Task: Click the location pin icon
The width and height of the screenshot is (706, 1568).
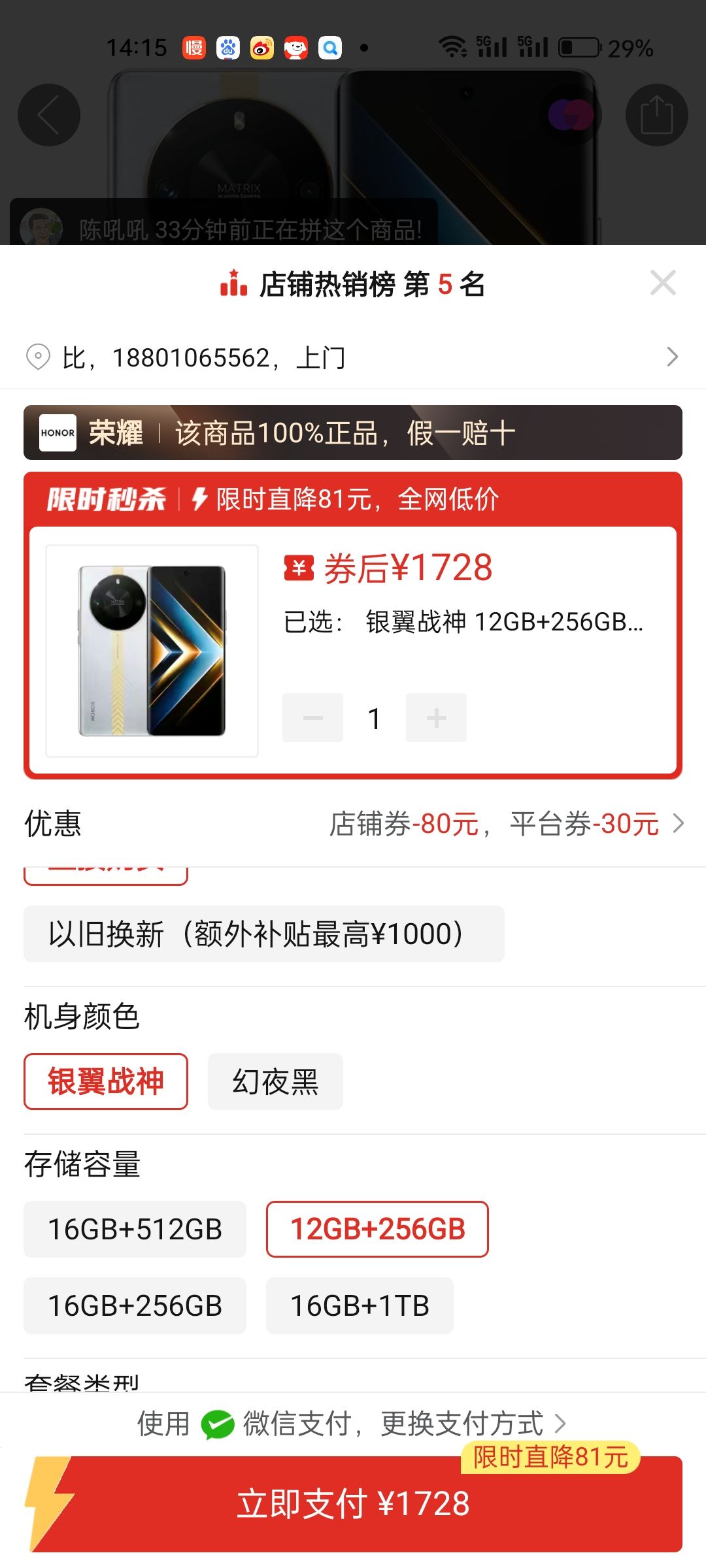Action: click(x=37, y=357)
